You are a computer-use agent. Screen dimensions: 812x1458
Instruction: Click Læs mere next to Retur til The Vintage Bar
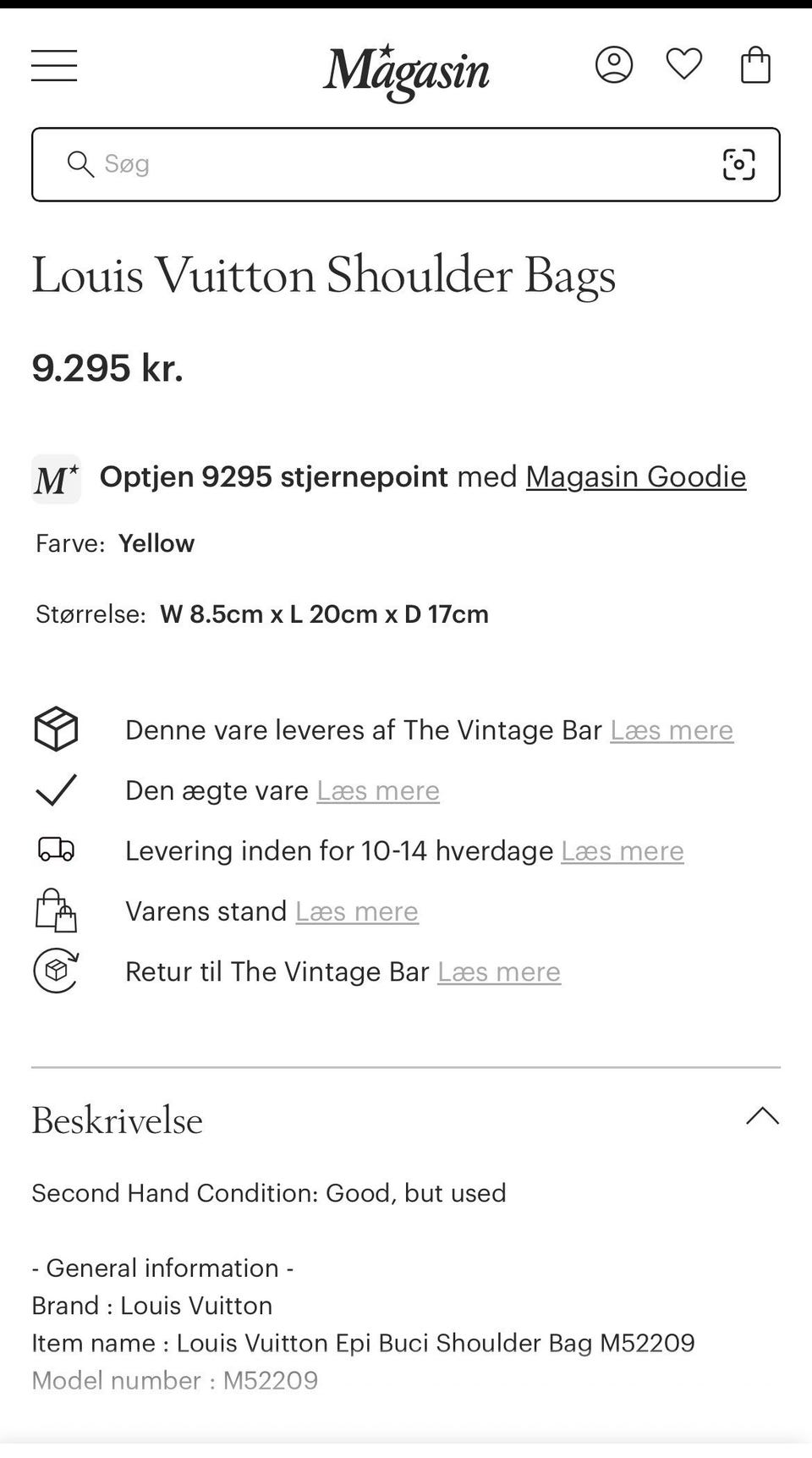pos(499,971)
